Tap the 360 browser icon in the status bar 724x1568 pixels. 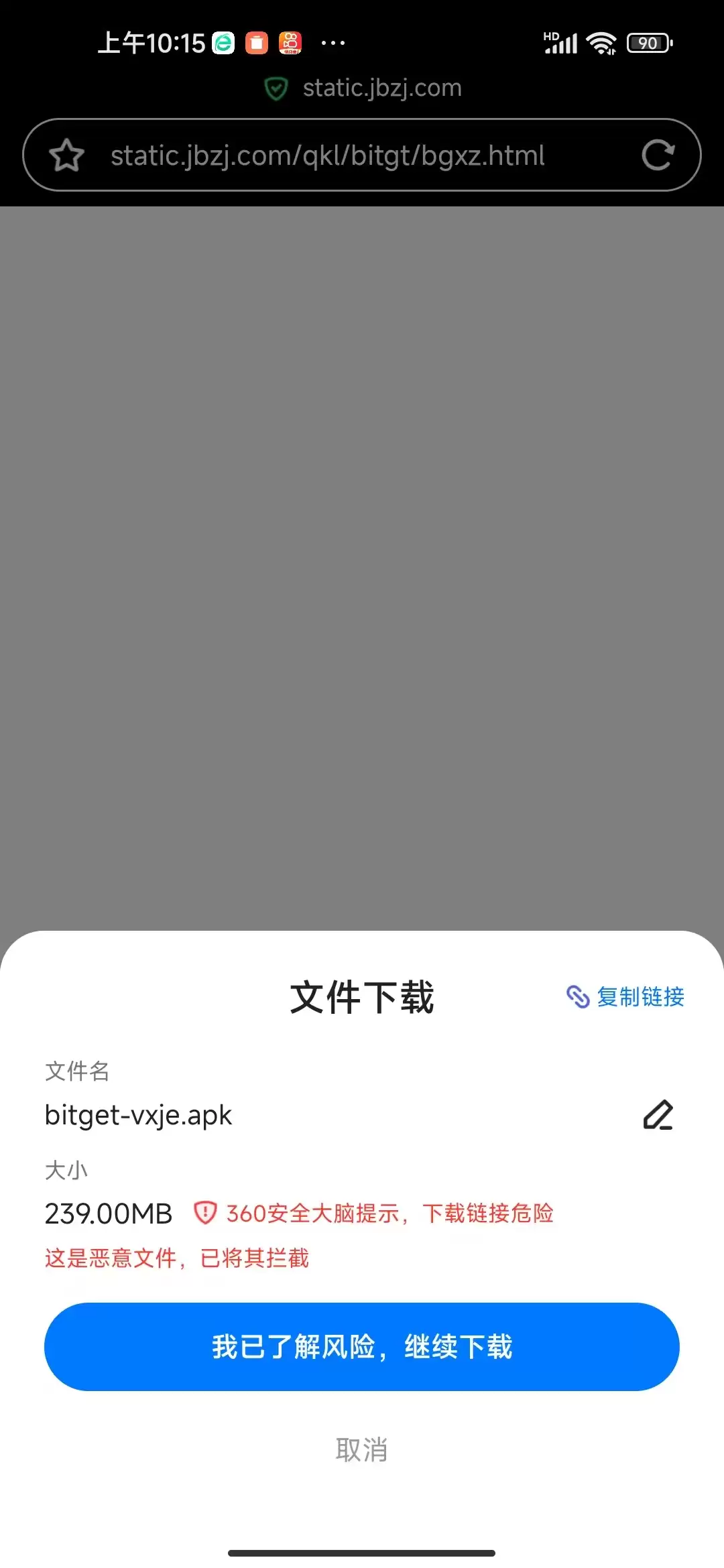(x=222, y=42)
